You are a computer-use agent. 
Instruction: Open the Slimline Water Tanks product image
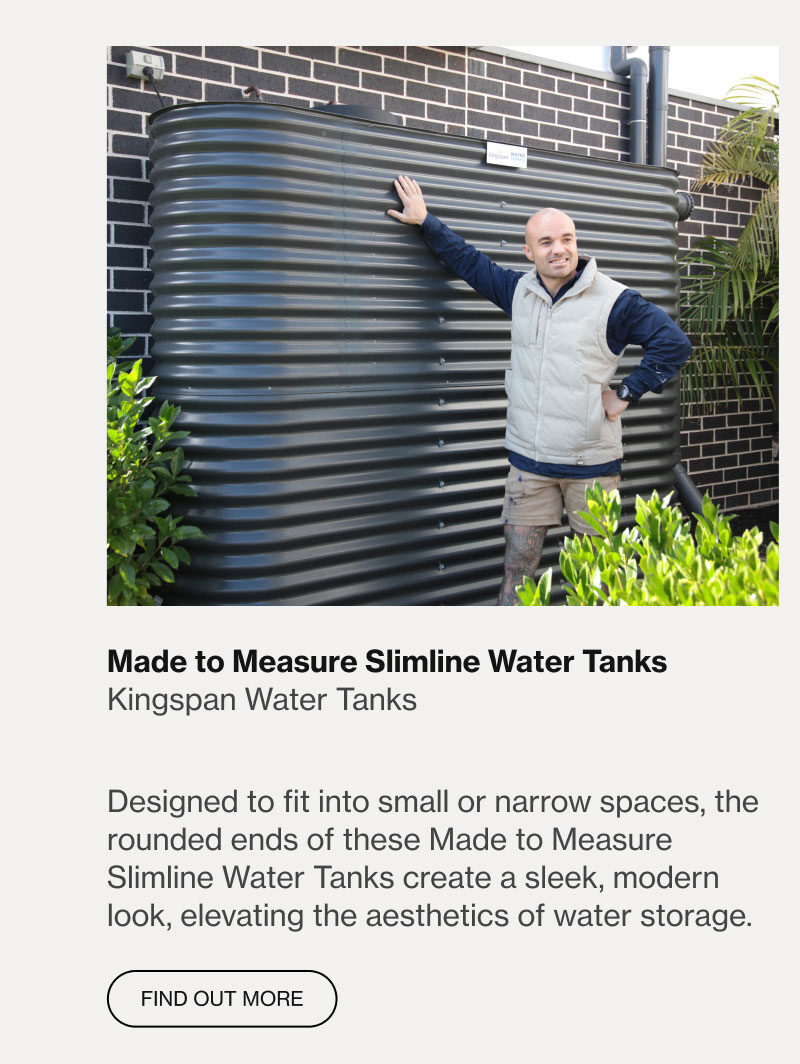point(442,326)
